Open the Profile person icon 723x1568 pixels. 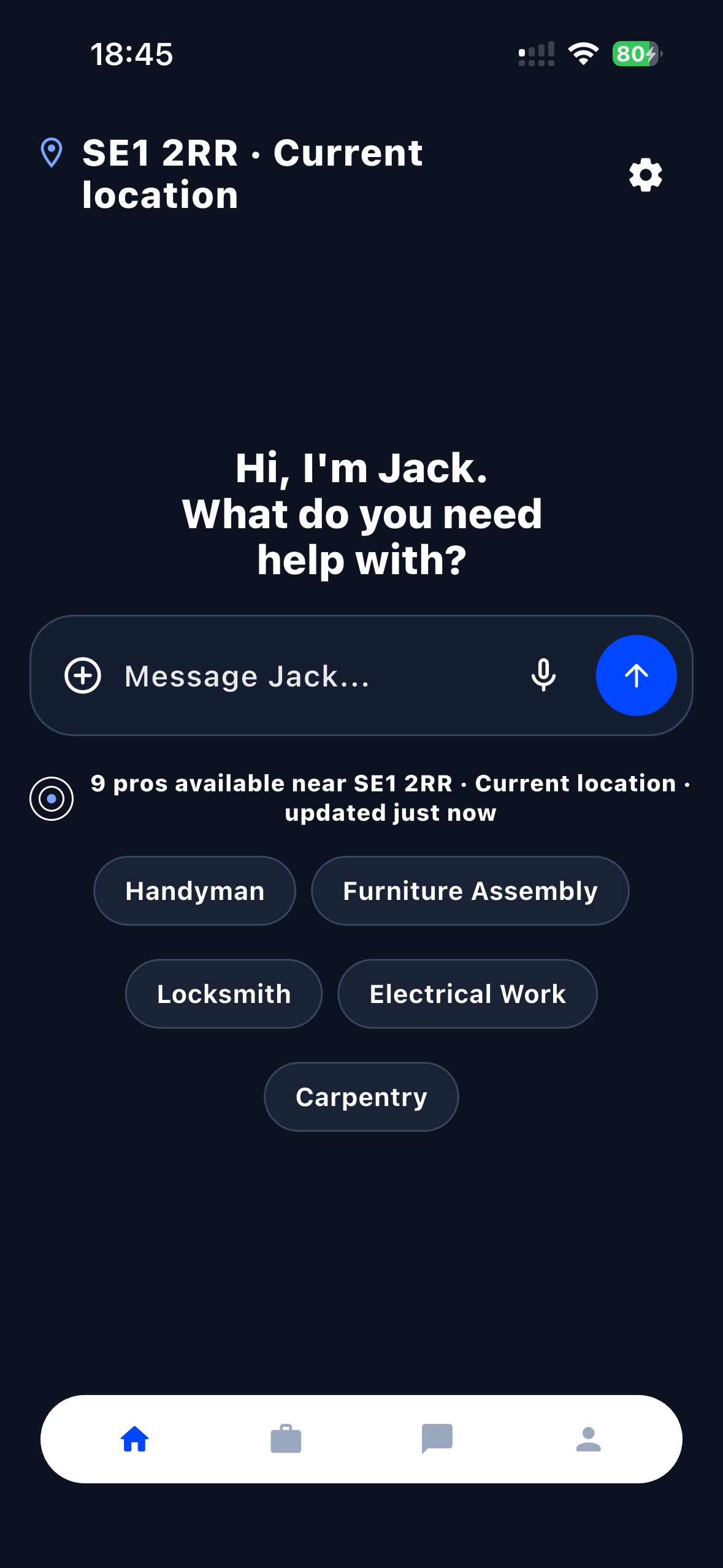click(589, 1440)
